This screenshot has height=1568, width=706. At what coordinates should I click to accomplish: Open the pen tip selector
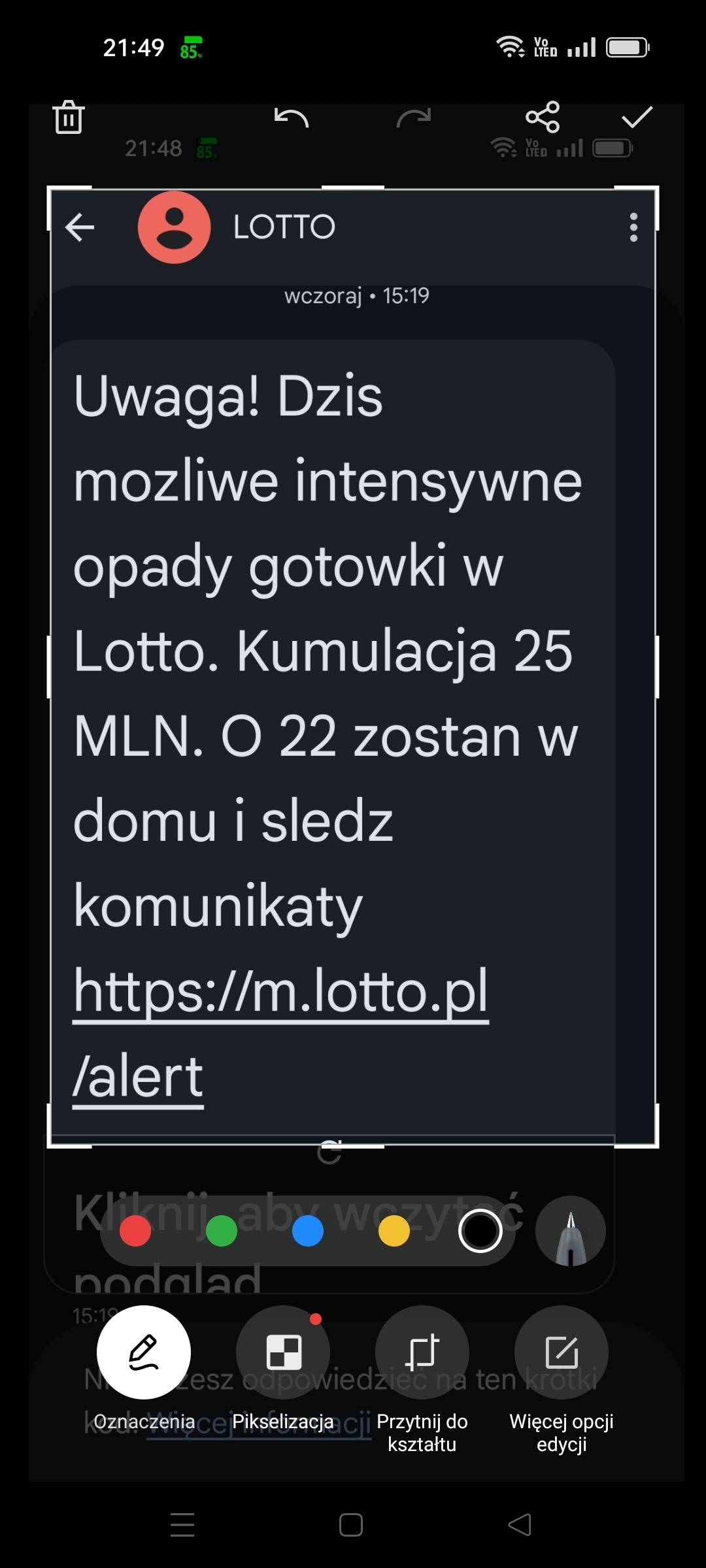571,1231
